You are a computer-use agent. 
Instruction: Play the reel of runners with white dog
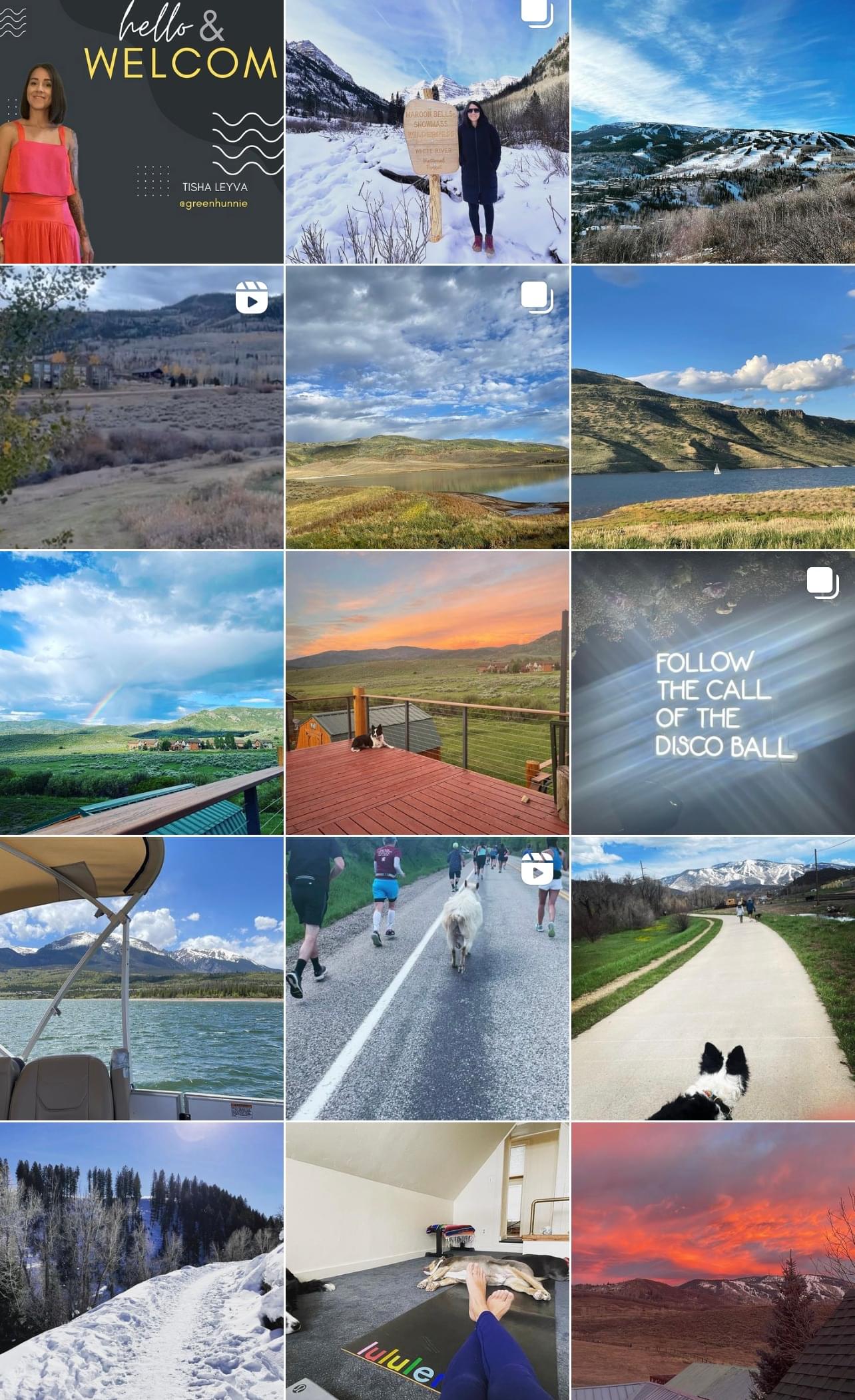[x=427, y=979]
